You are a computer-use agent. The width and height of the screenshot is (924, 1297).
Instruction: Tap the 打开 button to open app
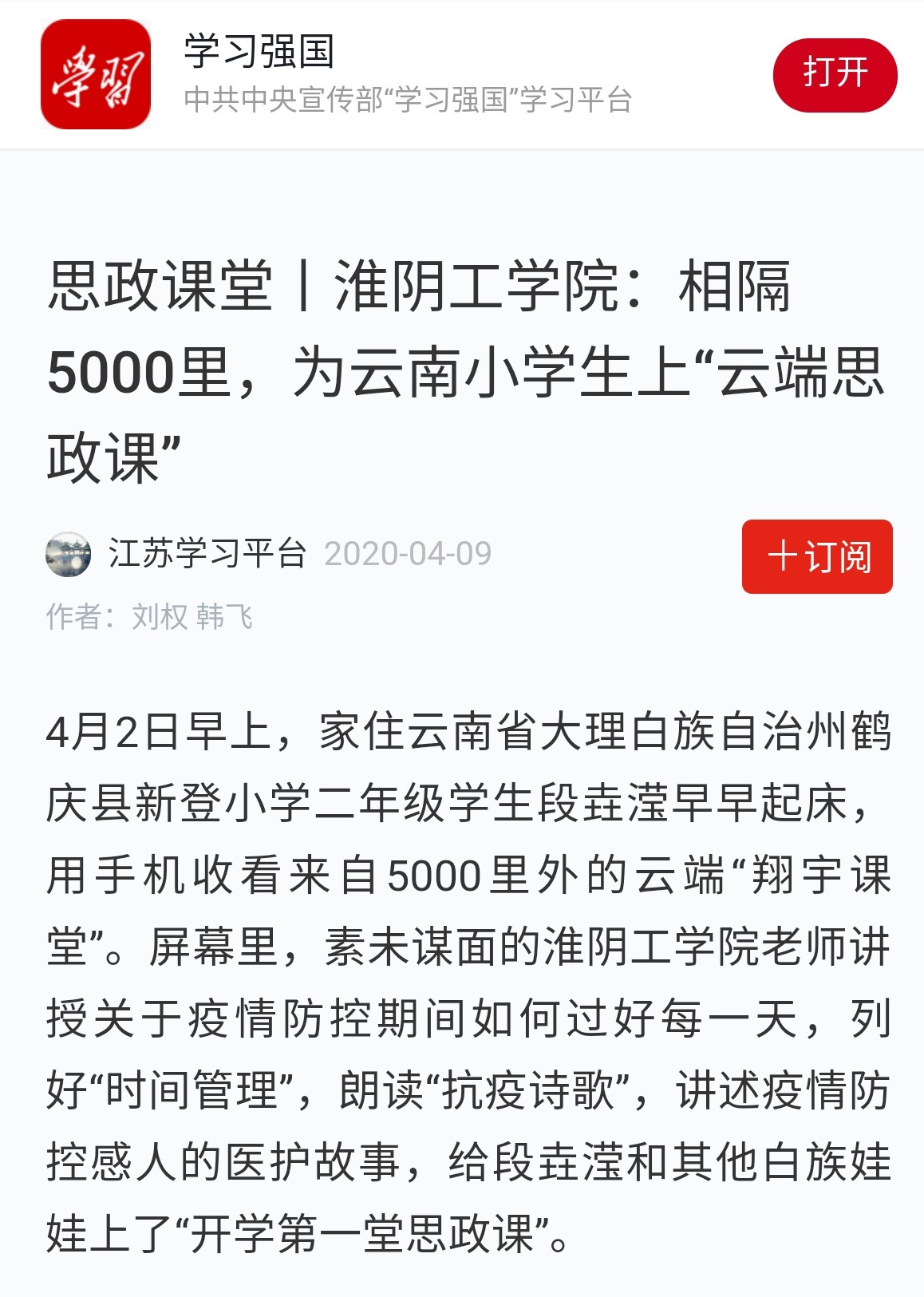[x=835, y=74]
